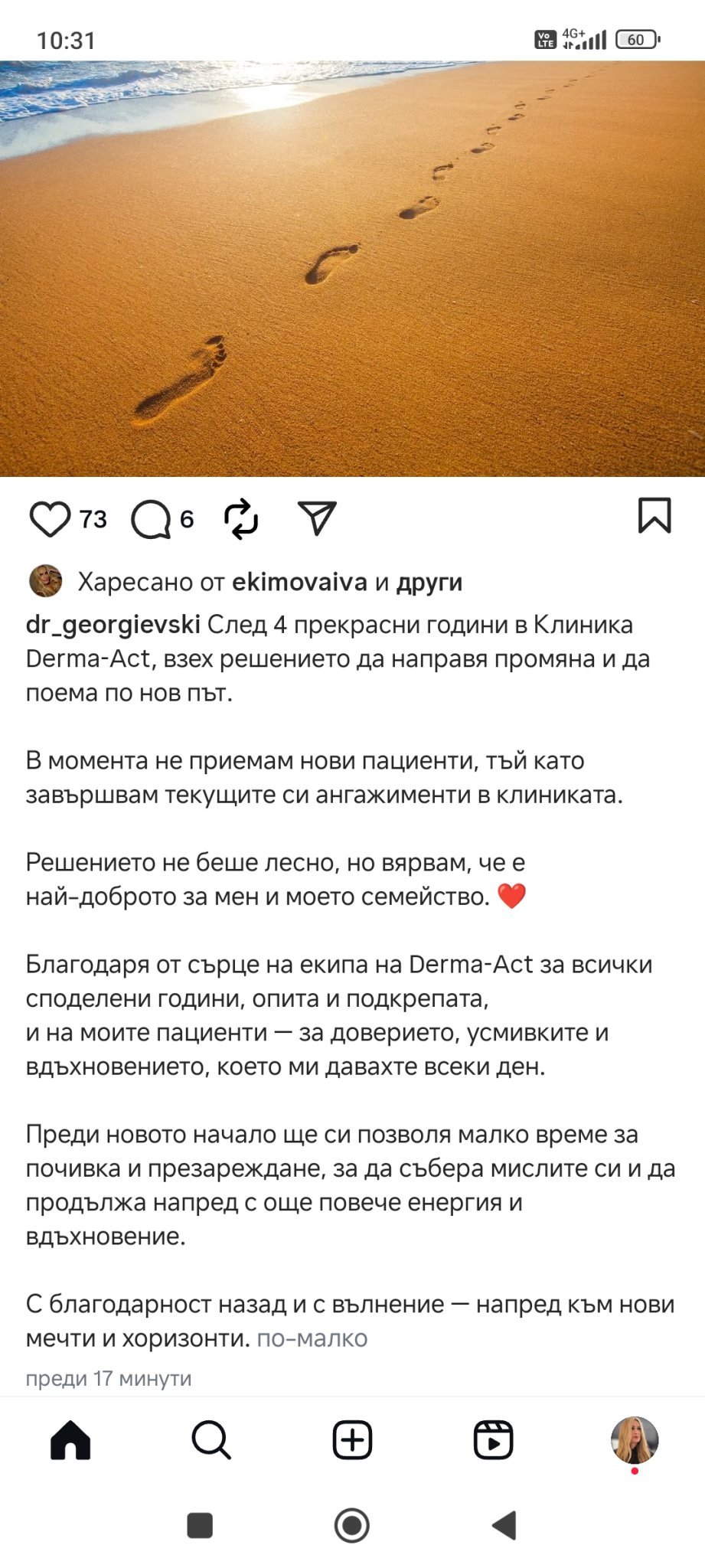Open ekimovaiva's profile from the likes line
The image size is (705, 1568).
pyautogui.click(x=299, y=582)
